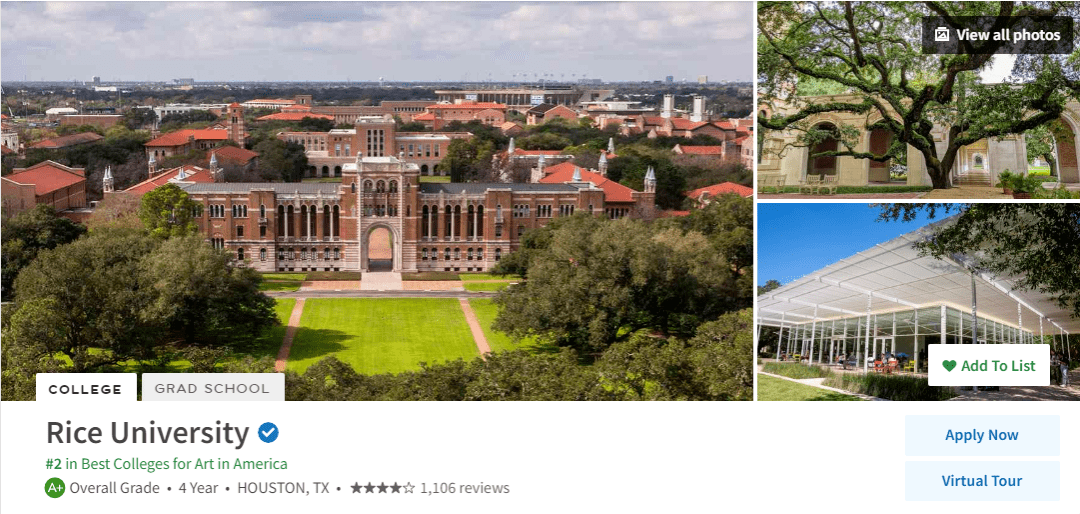Open View all photos gallery
Viewport: 1080px width, 514px height.
[996, 35]
